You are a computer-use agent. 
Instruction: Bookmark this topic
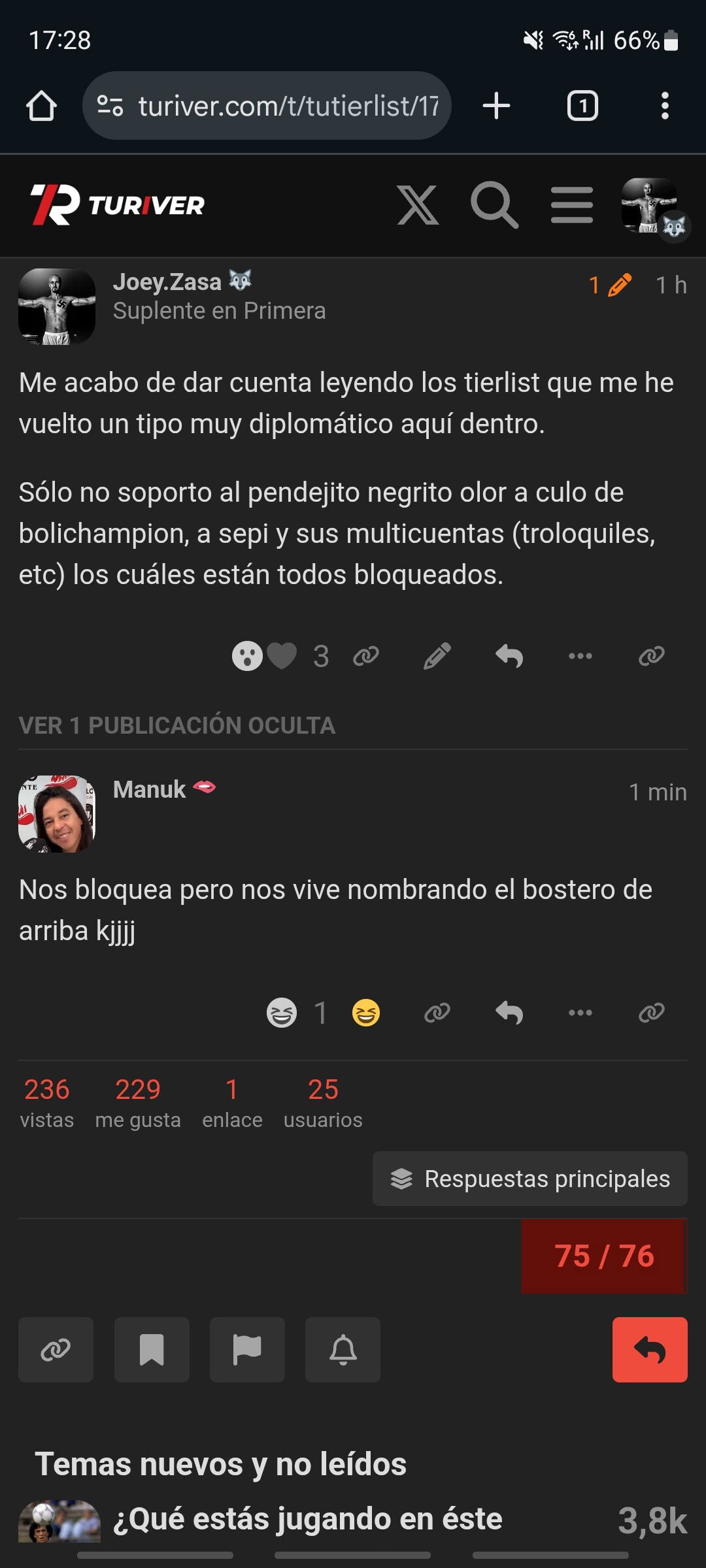152,1350
